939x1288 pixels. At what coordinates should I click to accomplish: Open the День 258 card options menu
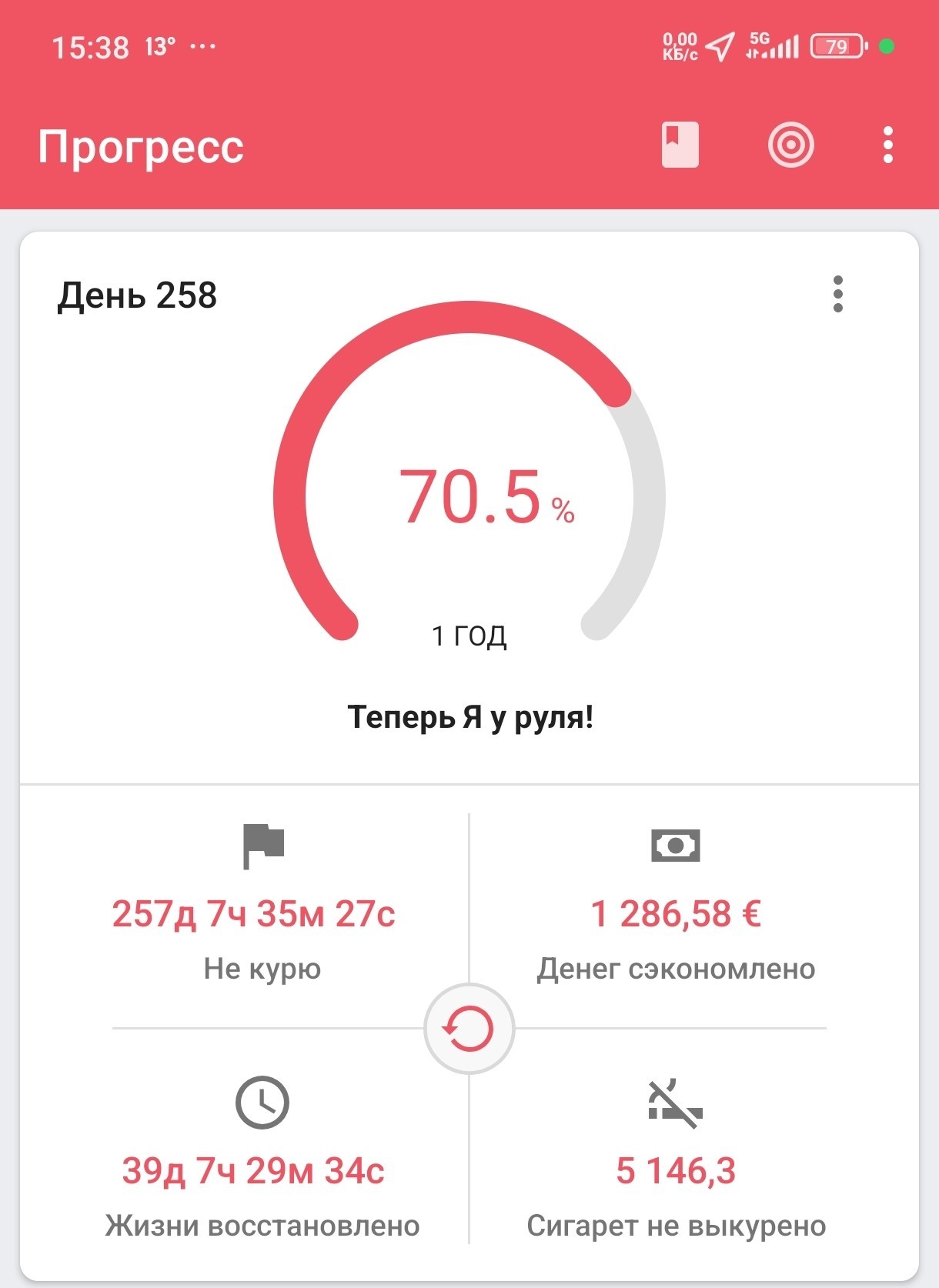837,294
